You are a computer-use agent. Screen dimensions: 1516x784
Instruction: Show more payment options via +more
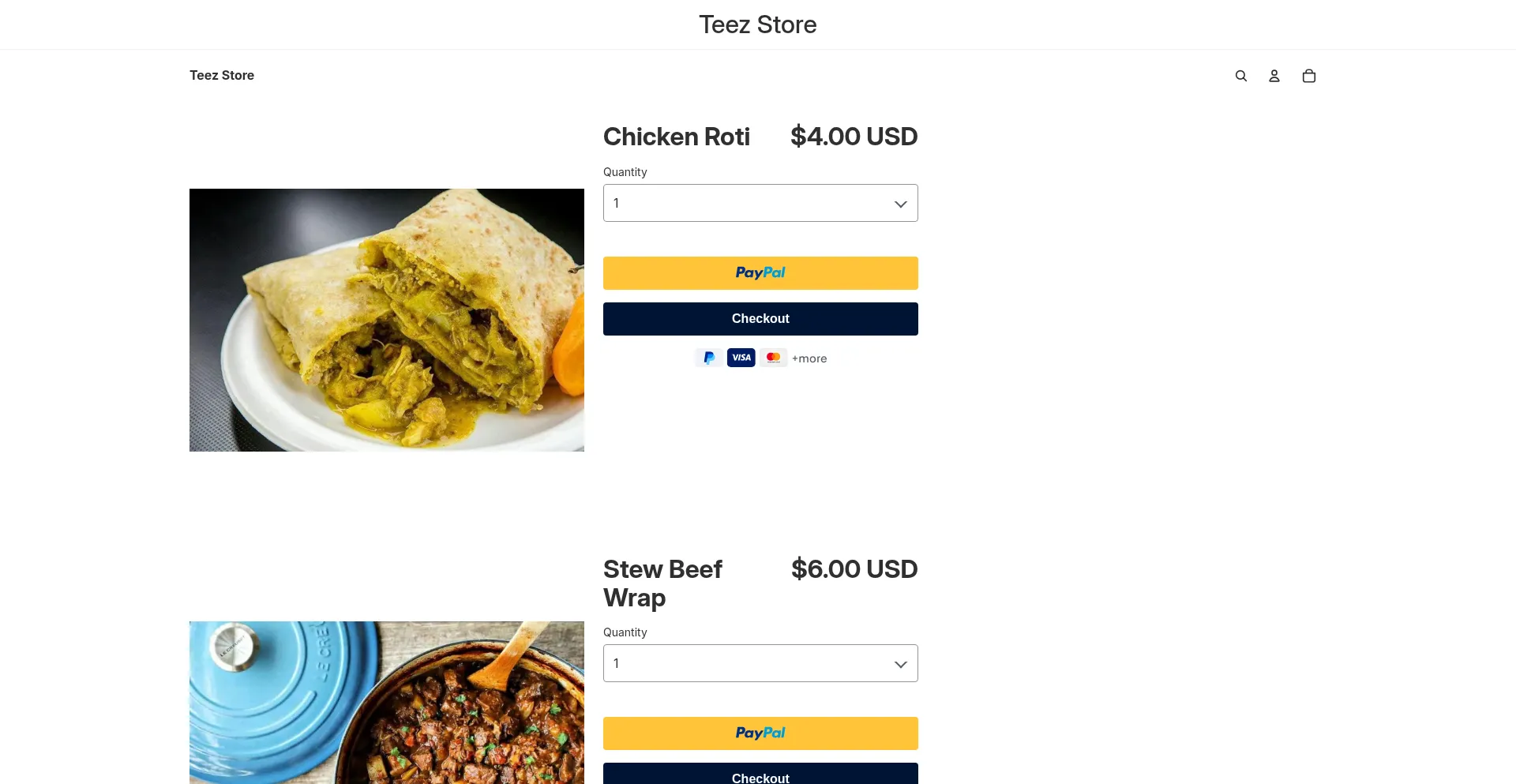809,358
